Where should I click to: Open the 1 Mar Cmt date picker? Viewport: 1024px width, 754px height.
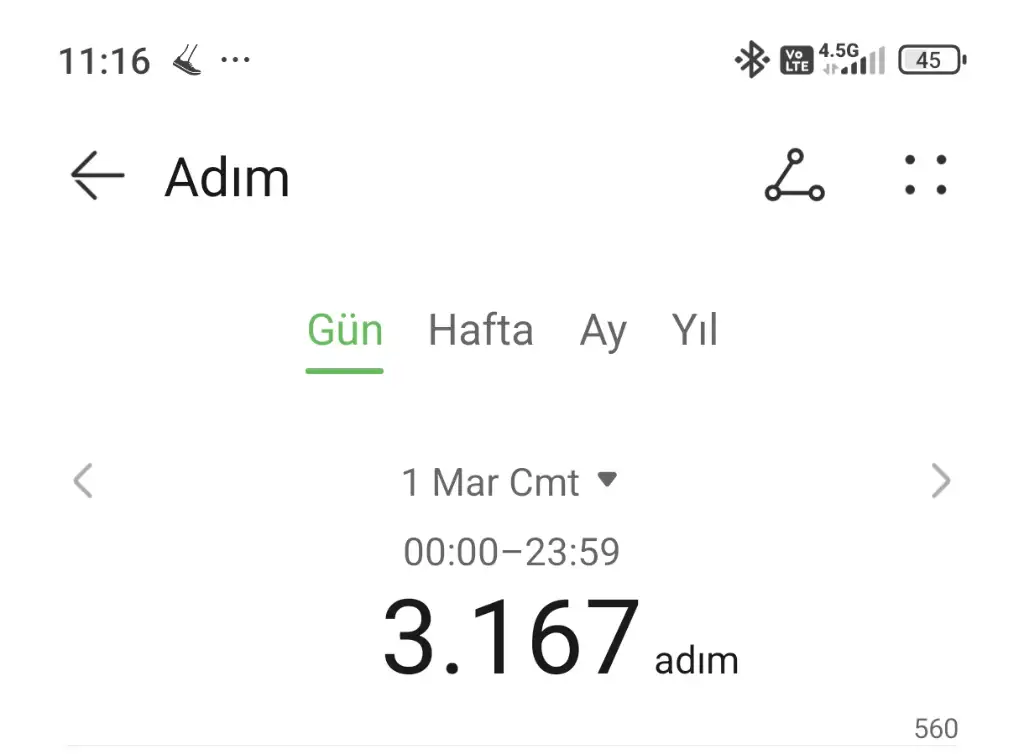[x=509, y=483]
